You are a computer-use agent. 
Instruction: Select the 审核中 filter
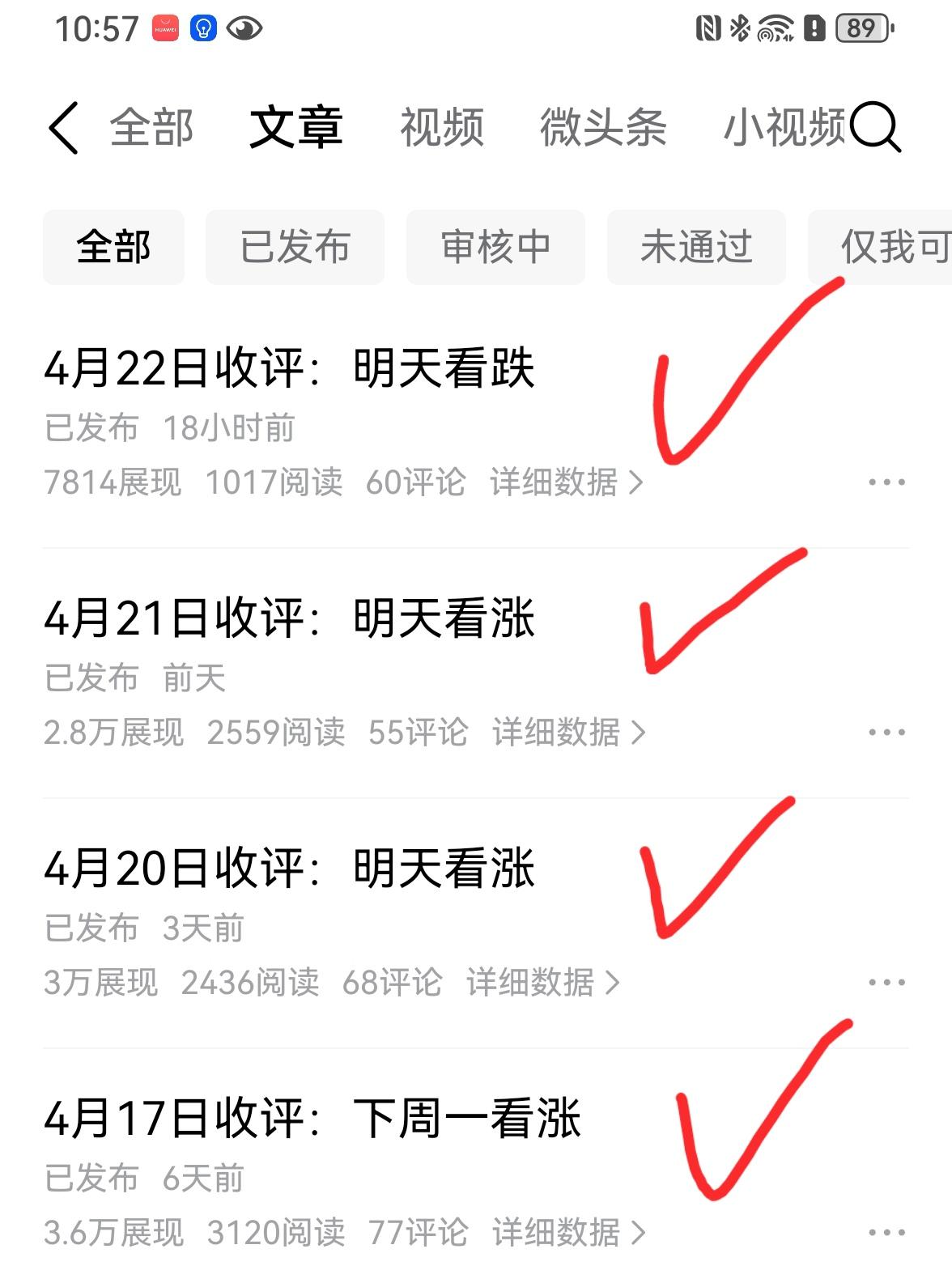tap(495, 248)
